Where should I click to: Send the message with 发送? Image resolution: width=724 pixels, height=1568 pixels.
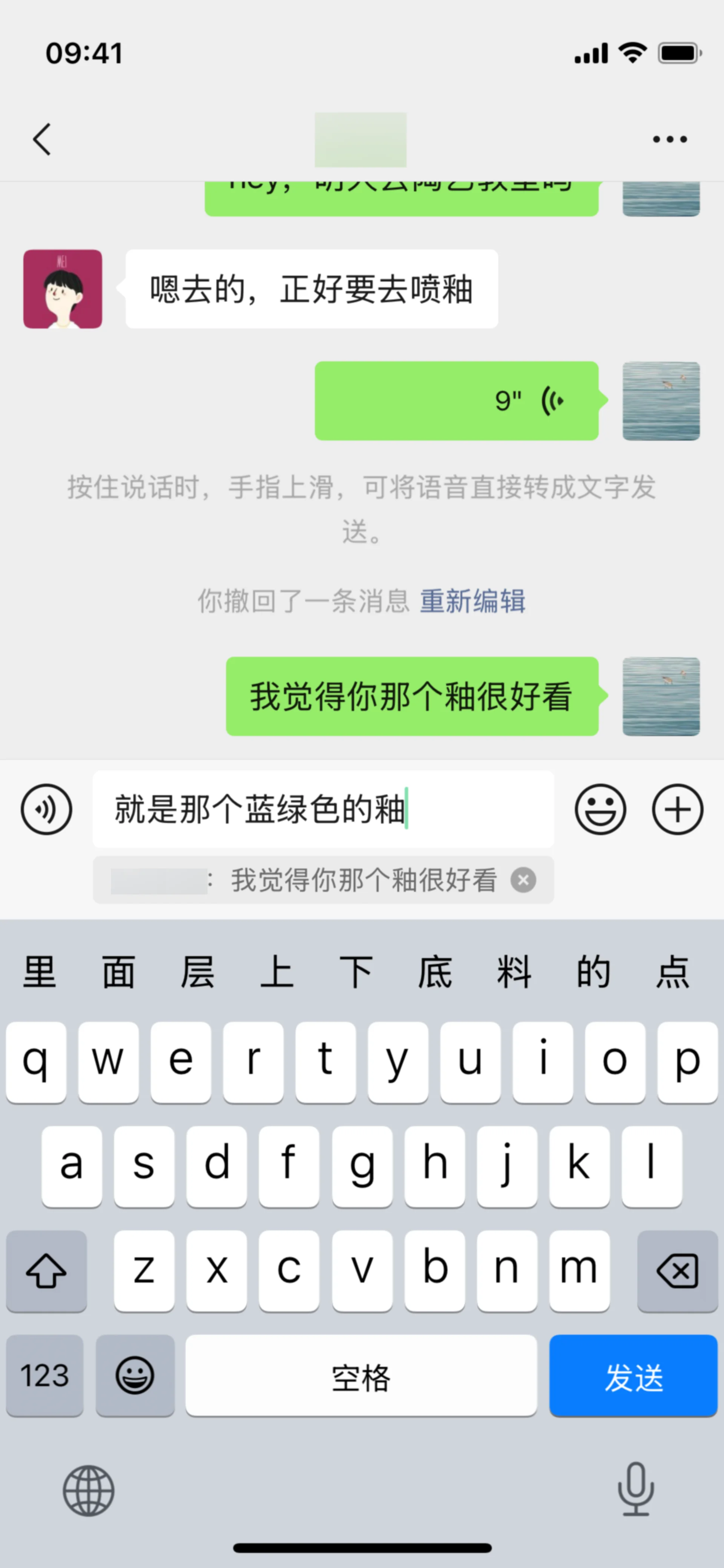[x=633, y=1377]
